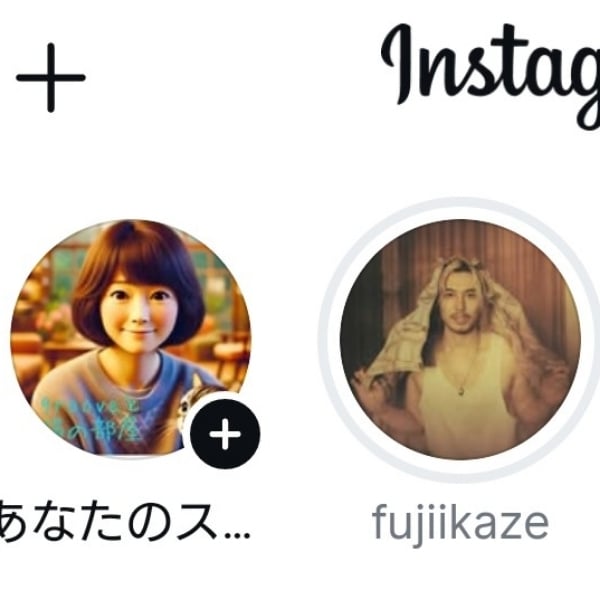Open fujiikaze's story

pos(459,339)
